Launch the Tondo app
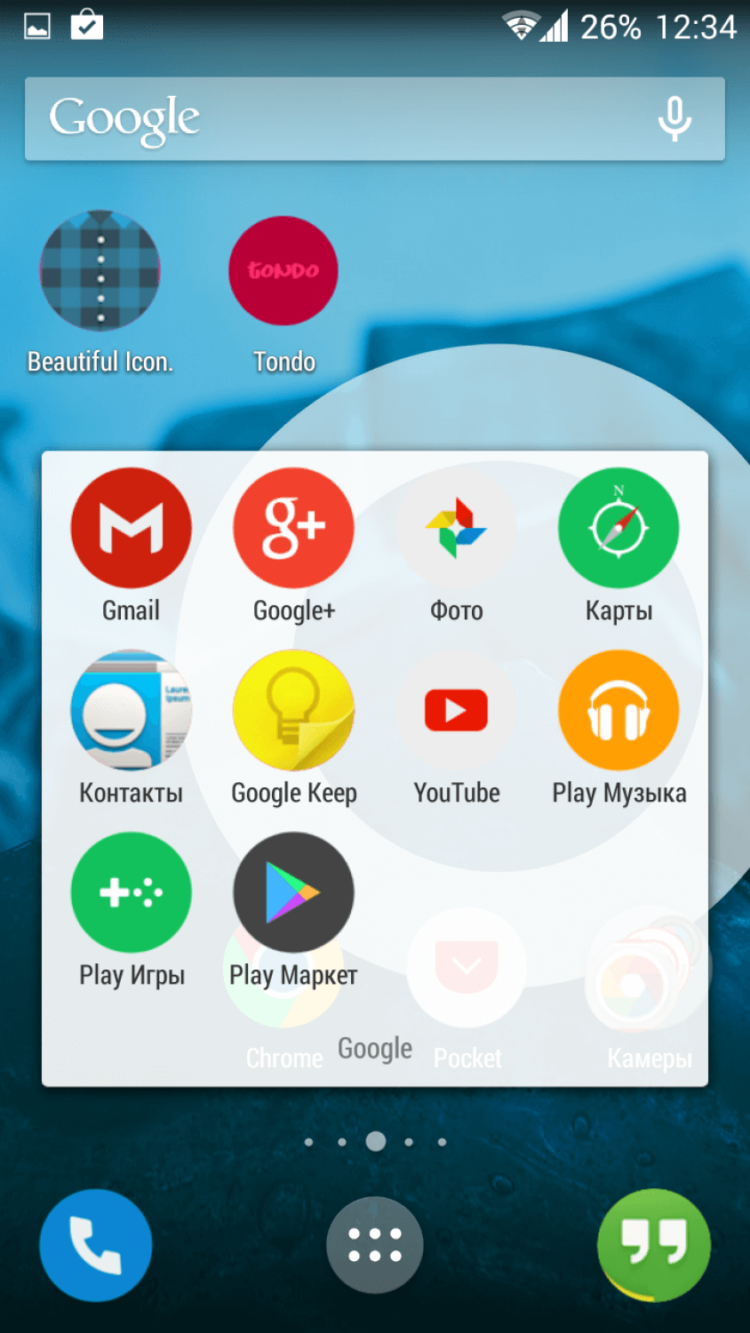Screen dimensions: 750x1333 tap(284, 271)
